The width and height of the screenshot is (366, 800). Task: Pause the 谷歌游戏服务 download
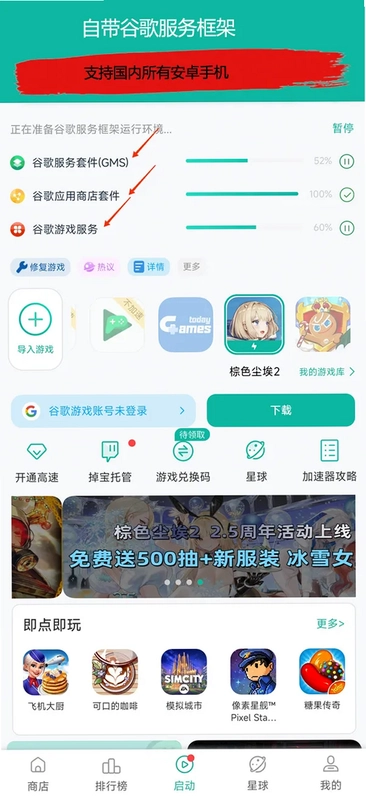(x=347, y=228)
